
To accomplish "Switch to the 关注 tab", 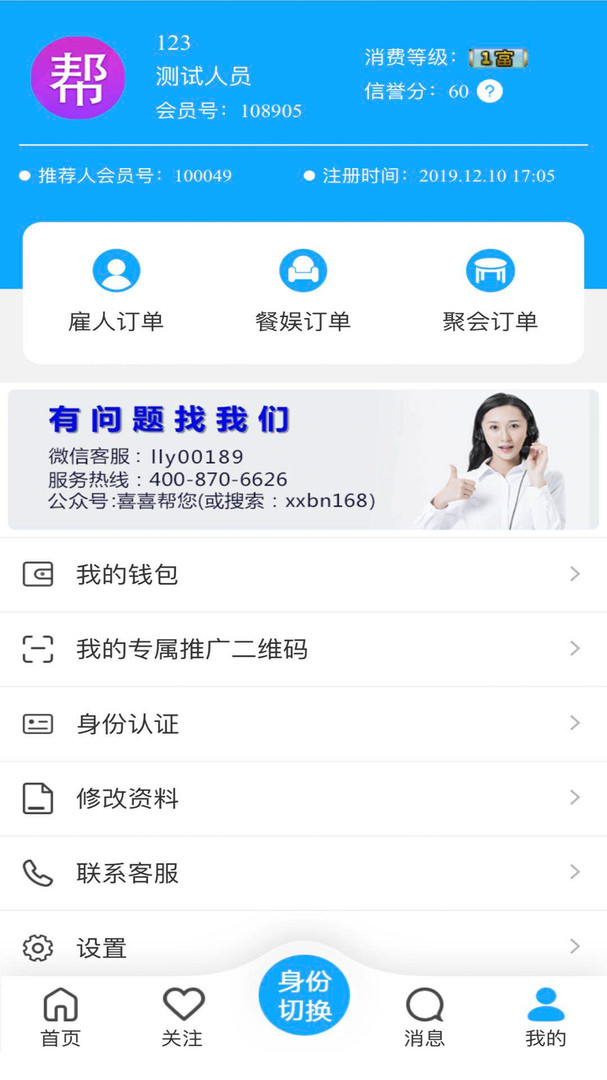I will tap(183, 1017).
